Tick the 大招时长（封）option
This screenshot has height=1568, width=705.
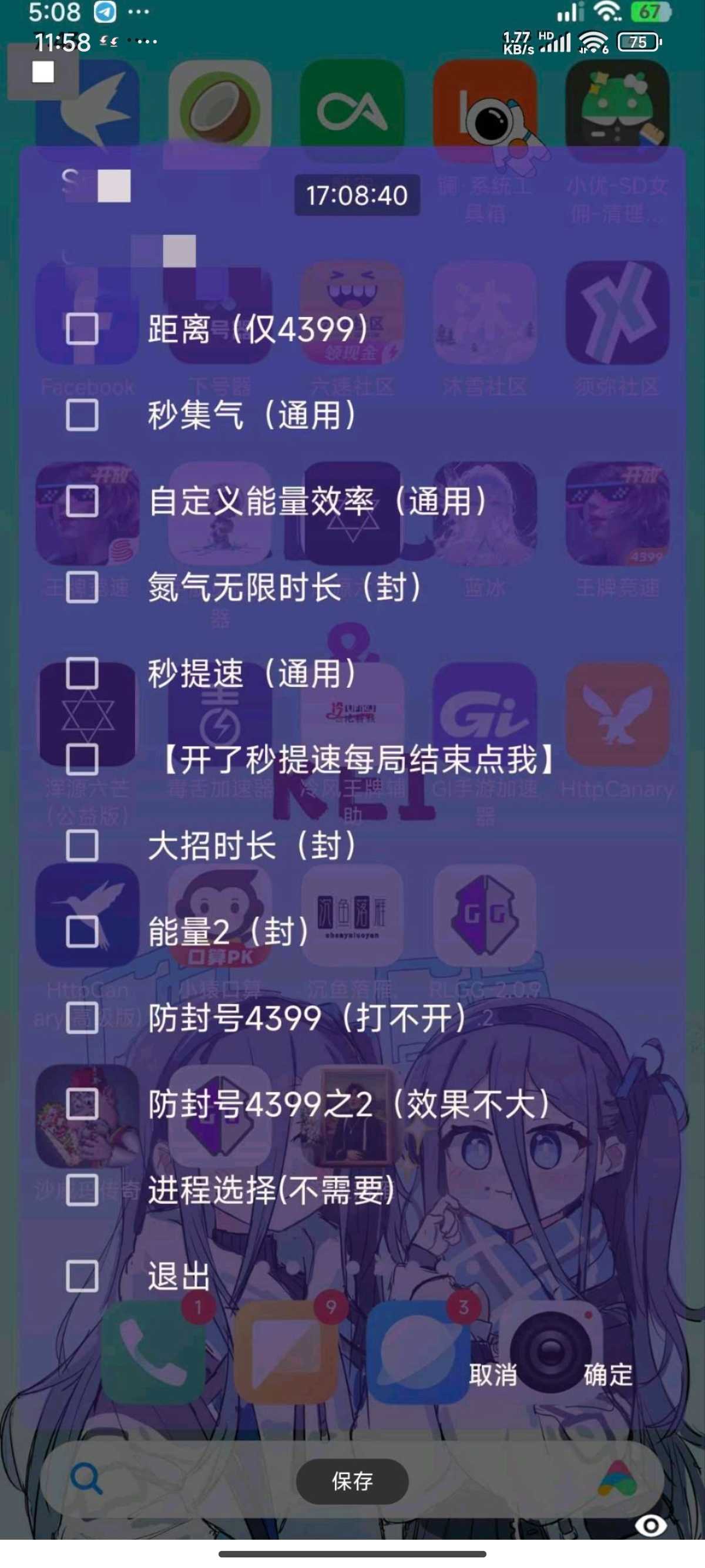[82, 846]
